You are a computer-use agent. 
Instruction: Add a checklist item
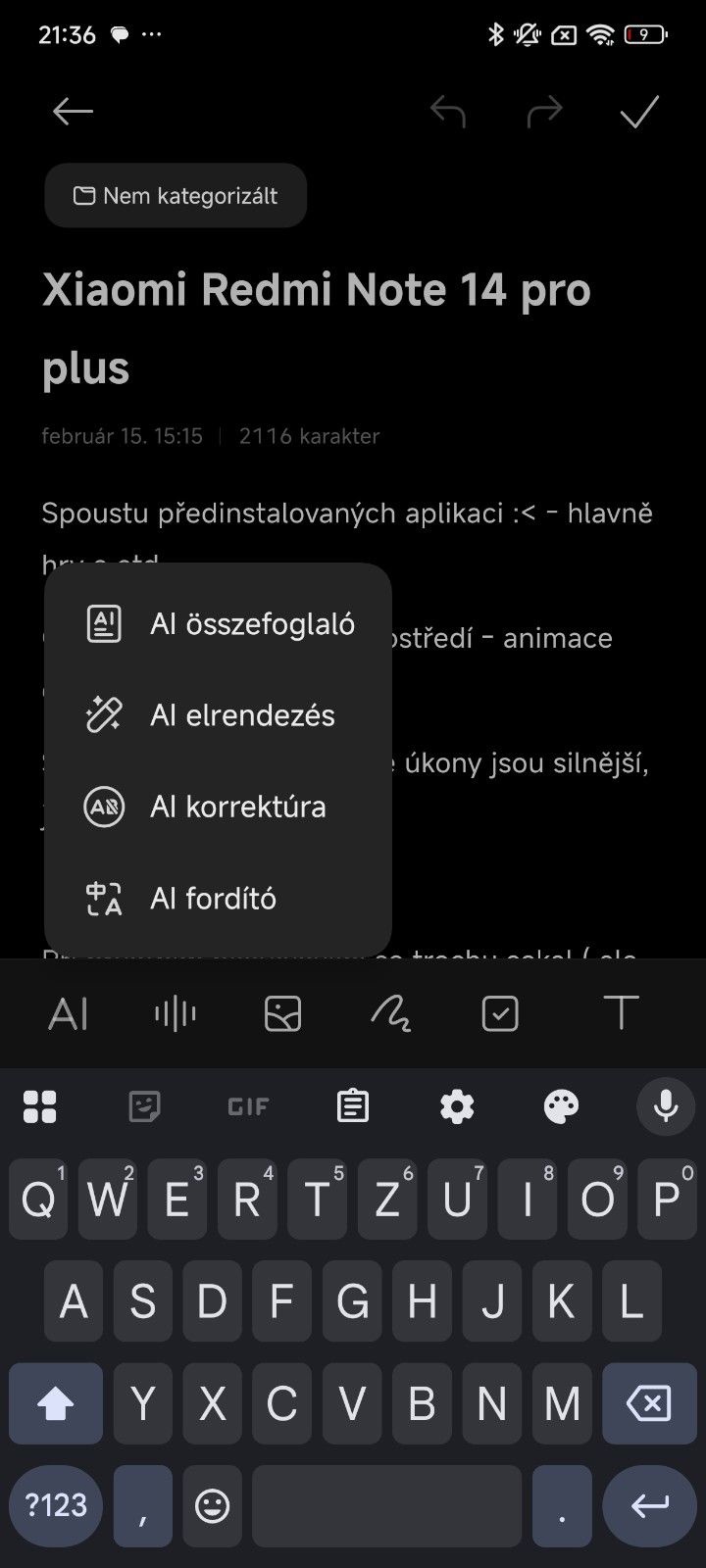[x=500, y=1014]
